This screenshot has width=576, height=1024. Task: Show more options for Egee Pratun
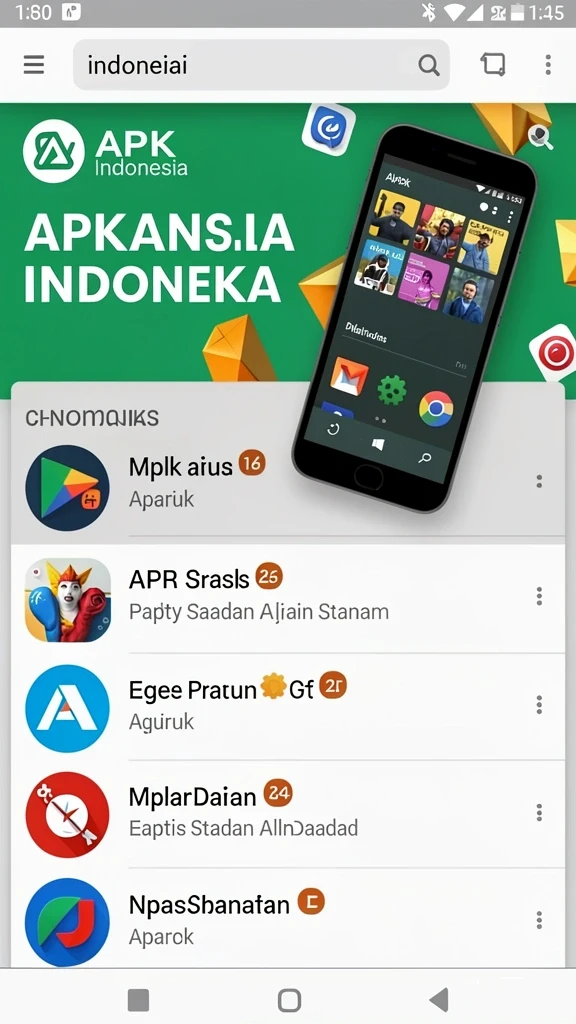[x=539, y=705]
